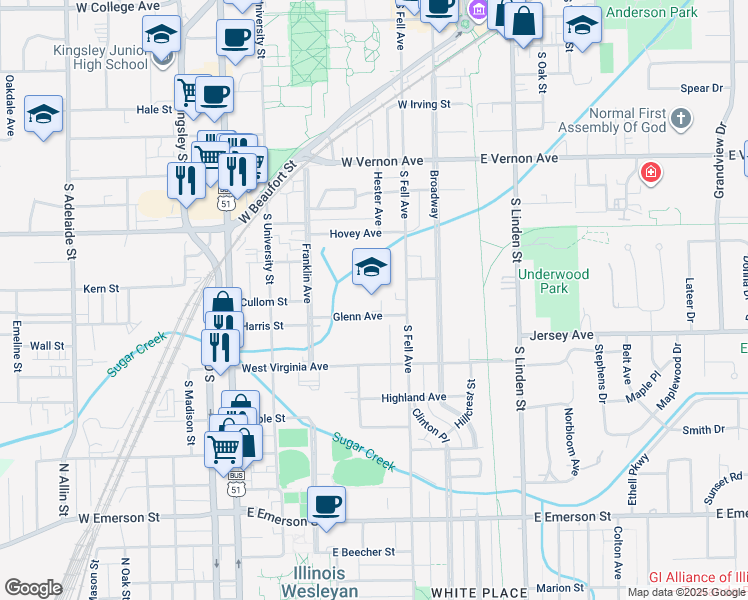Tap the restaurant marker at West Virginia Ave

220,347
